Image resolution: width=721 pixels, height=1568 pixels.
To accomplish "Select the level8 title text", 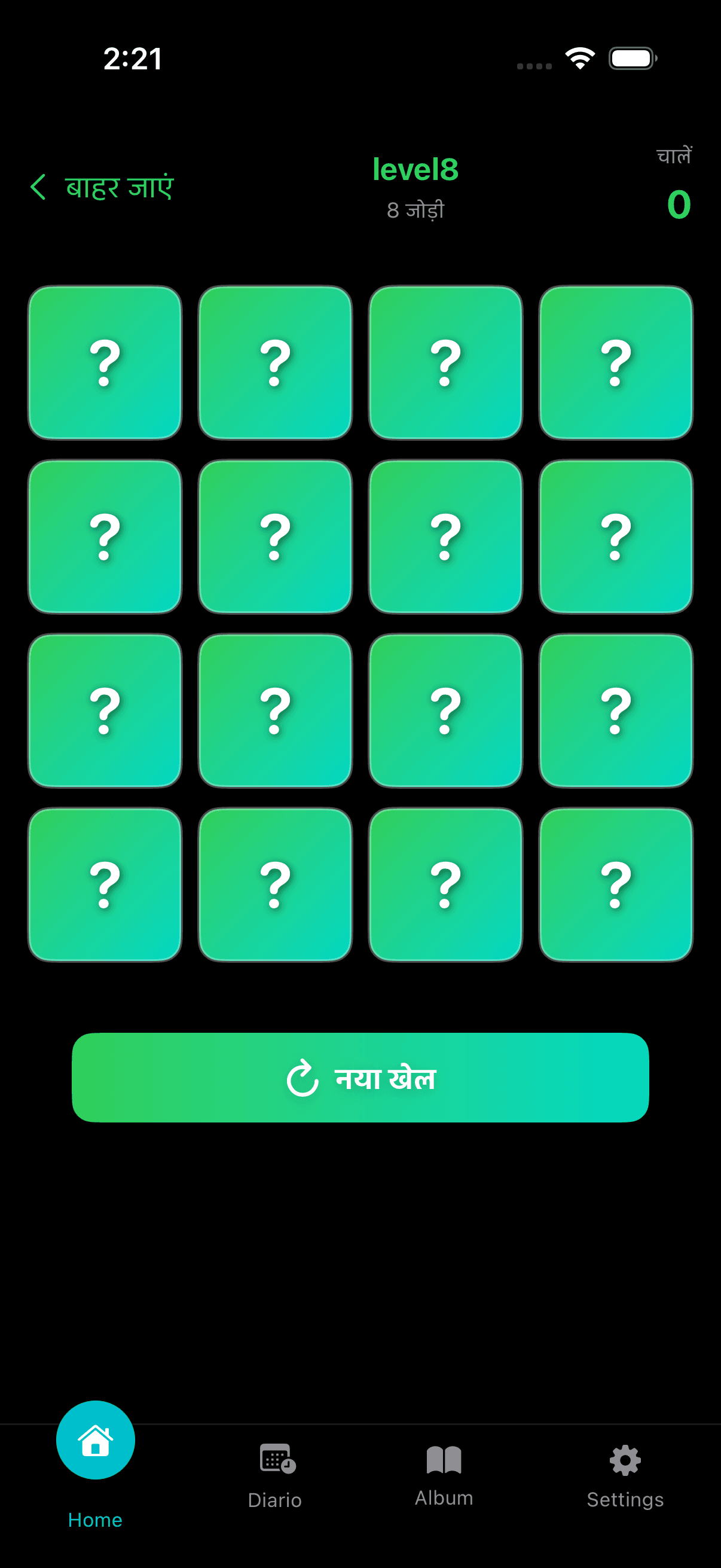I will click(x=416, y=171).
